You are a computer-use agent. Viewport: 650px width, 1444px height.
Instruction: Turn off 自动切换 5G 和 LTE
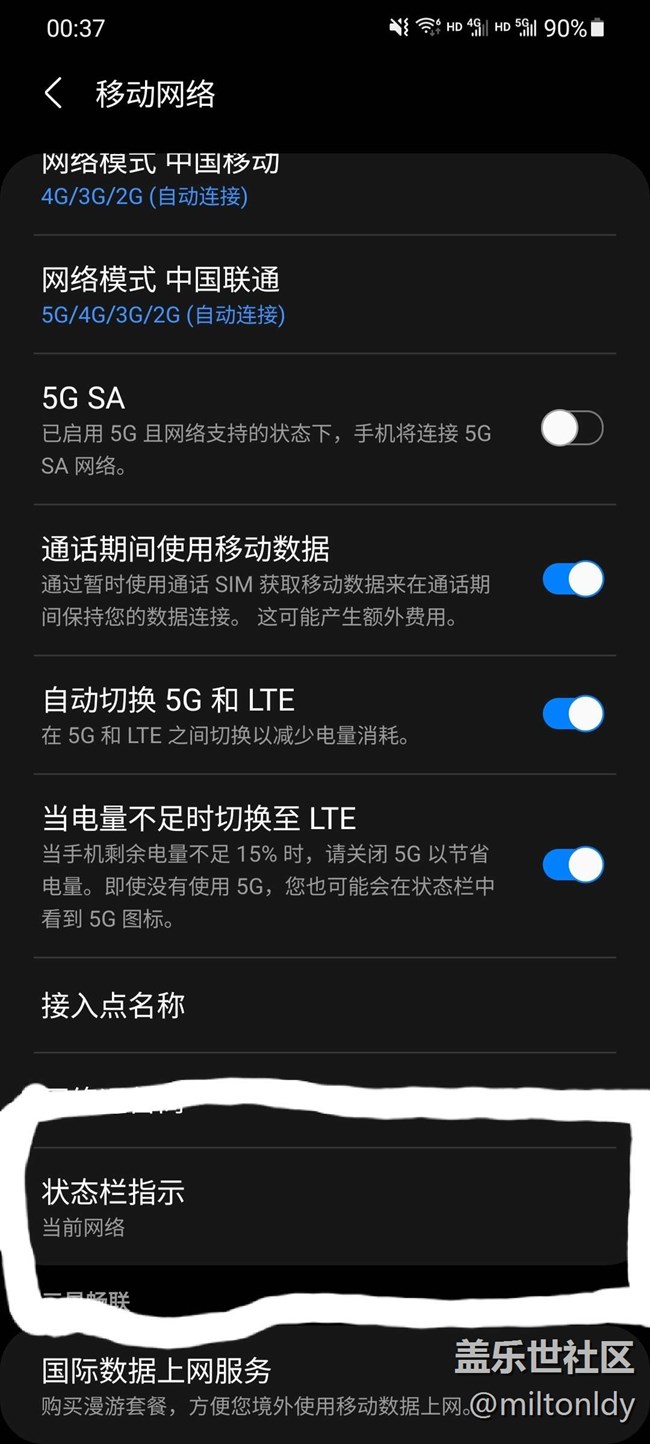tap(572, 714)
